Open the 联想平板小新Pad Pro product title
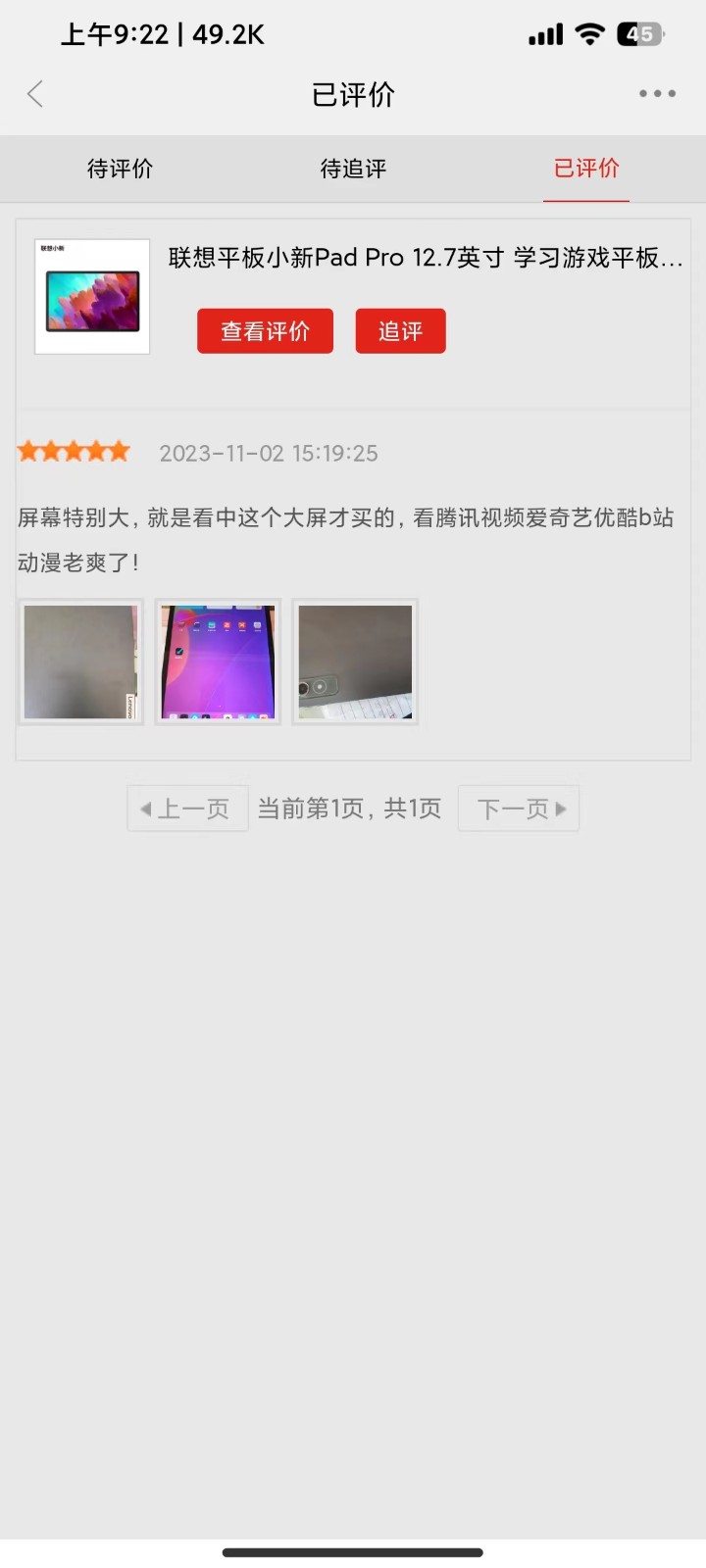Viewport: 706px width, 1568px height. (426, 258)
